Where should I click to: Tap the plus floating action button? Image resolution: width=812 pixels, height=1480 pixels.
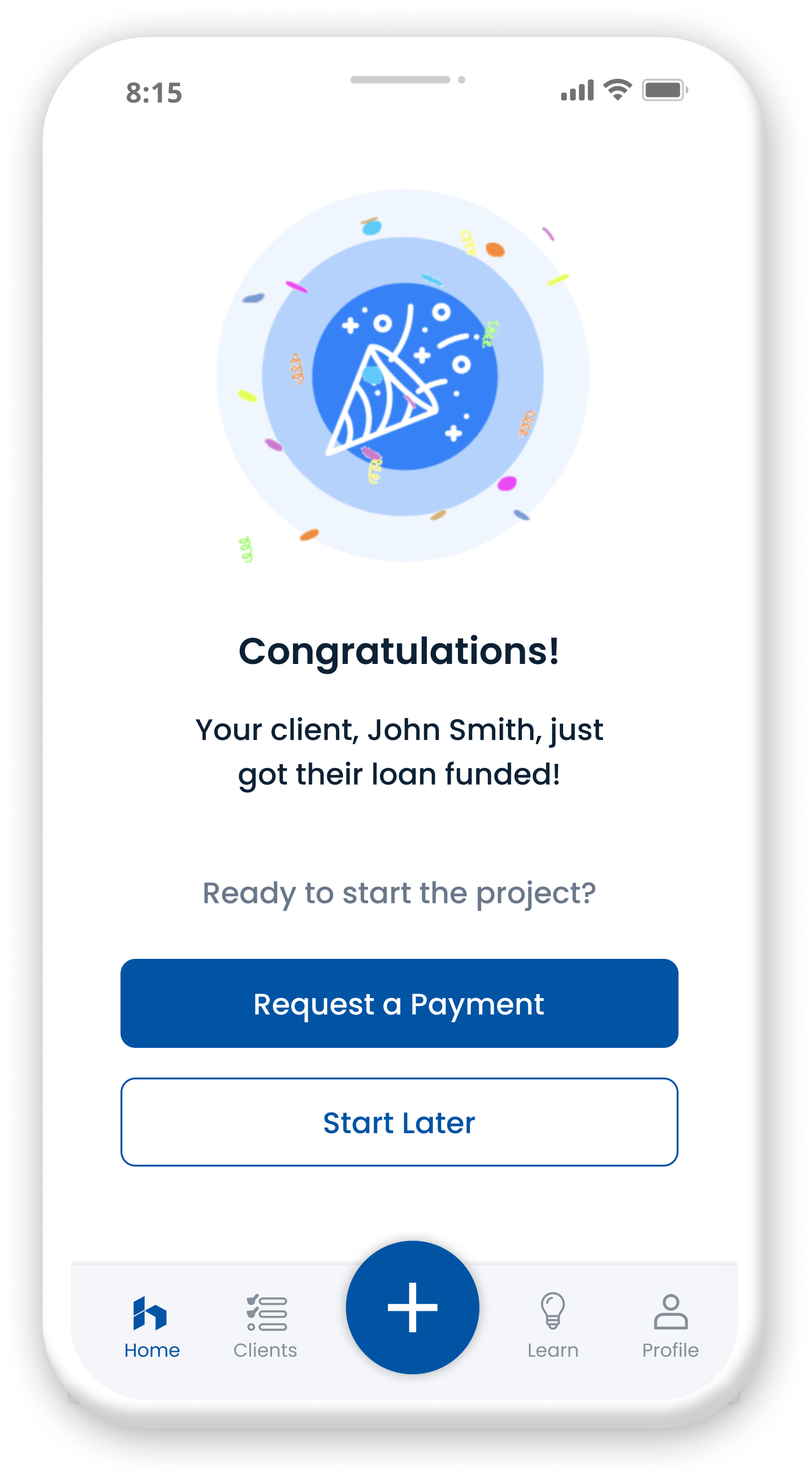(412, 1307)
